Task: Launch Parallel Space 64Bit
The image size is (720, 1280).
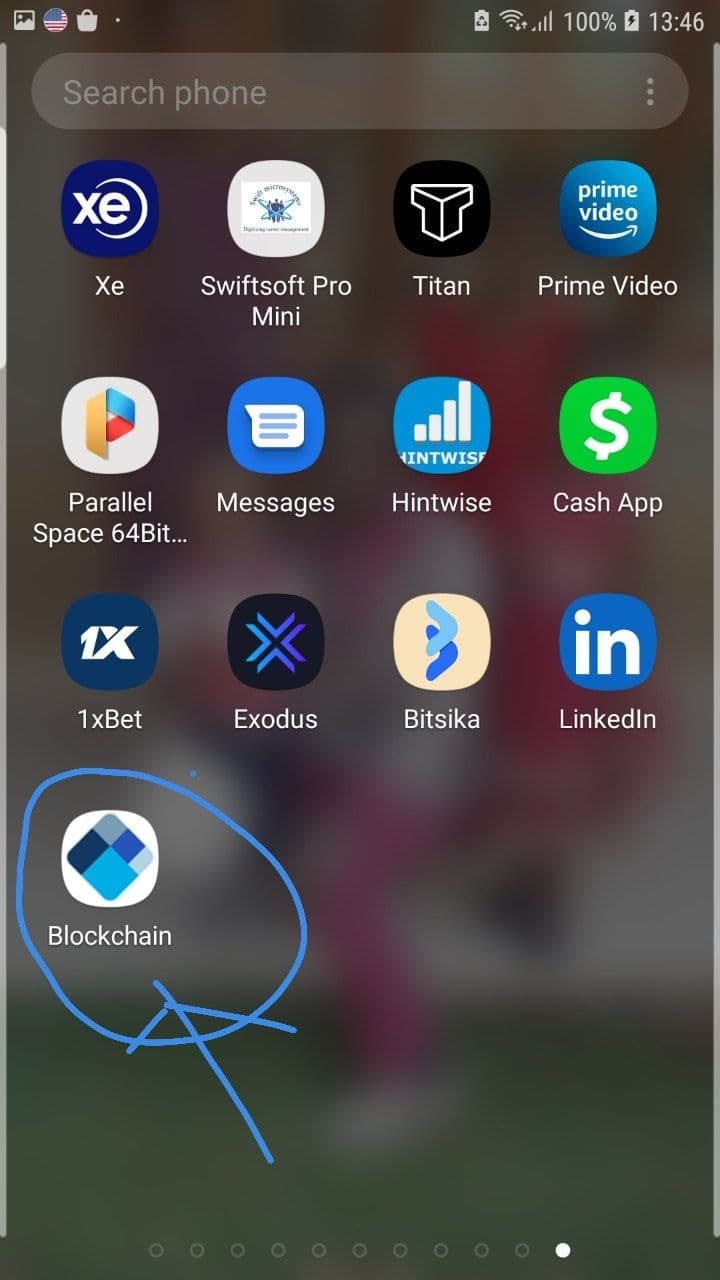Action: [110, 425]
